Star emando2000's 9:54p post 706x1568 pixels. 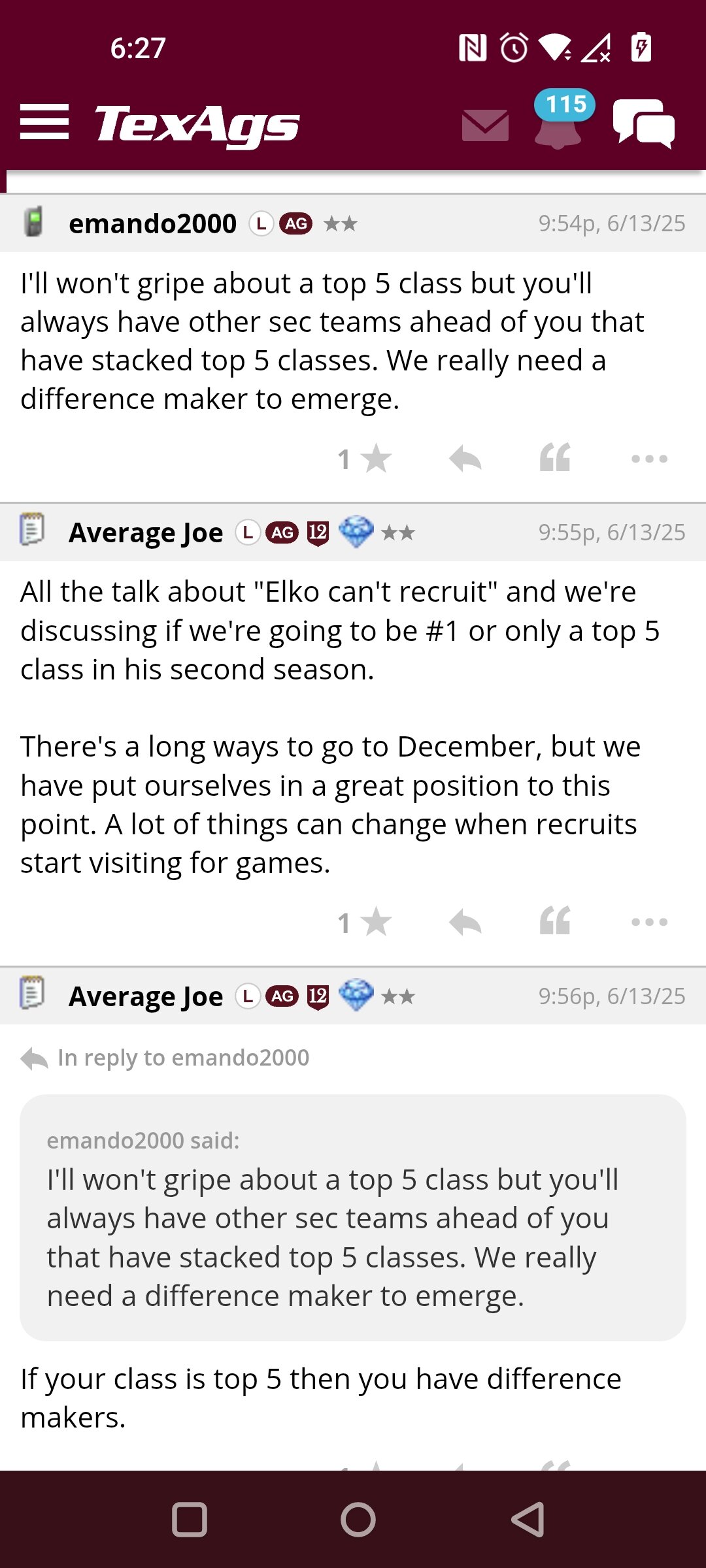tap(365, 459)
